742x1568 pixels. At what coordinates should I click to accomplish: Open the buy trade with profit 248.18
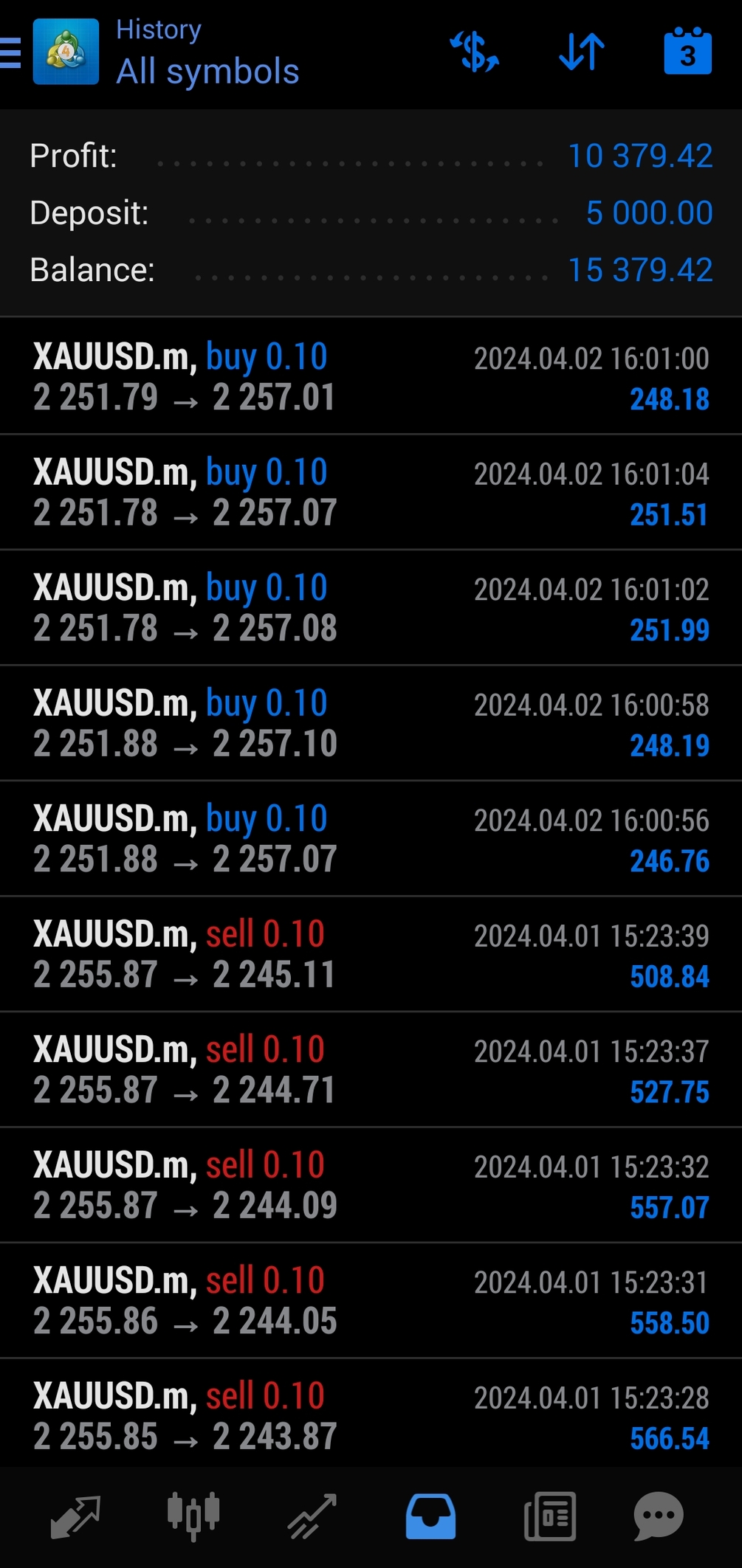371,376
